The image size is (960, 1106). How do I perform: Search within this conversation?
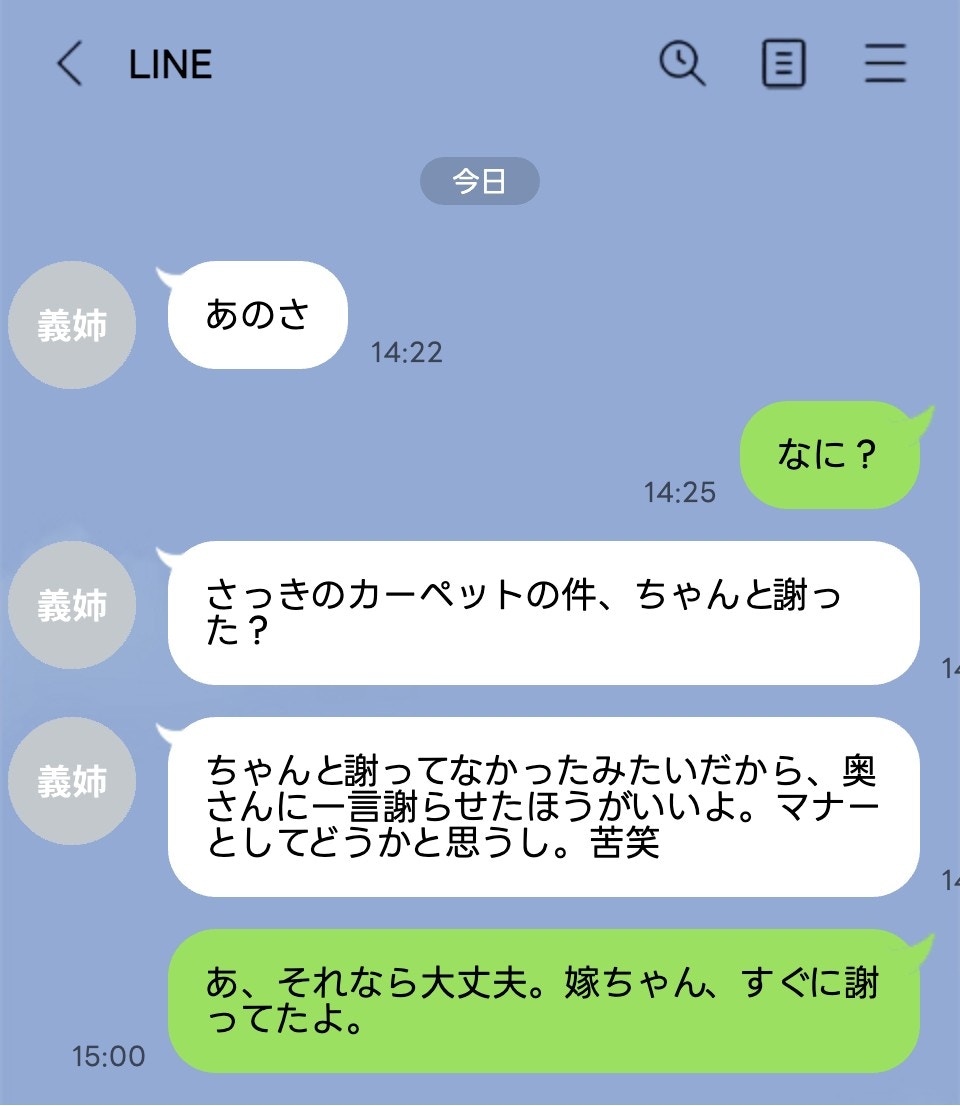coord(682,65)
